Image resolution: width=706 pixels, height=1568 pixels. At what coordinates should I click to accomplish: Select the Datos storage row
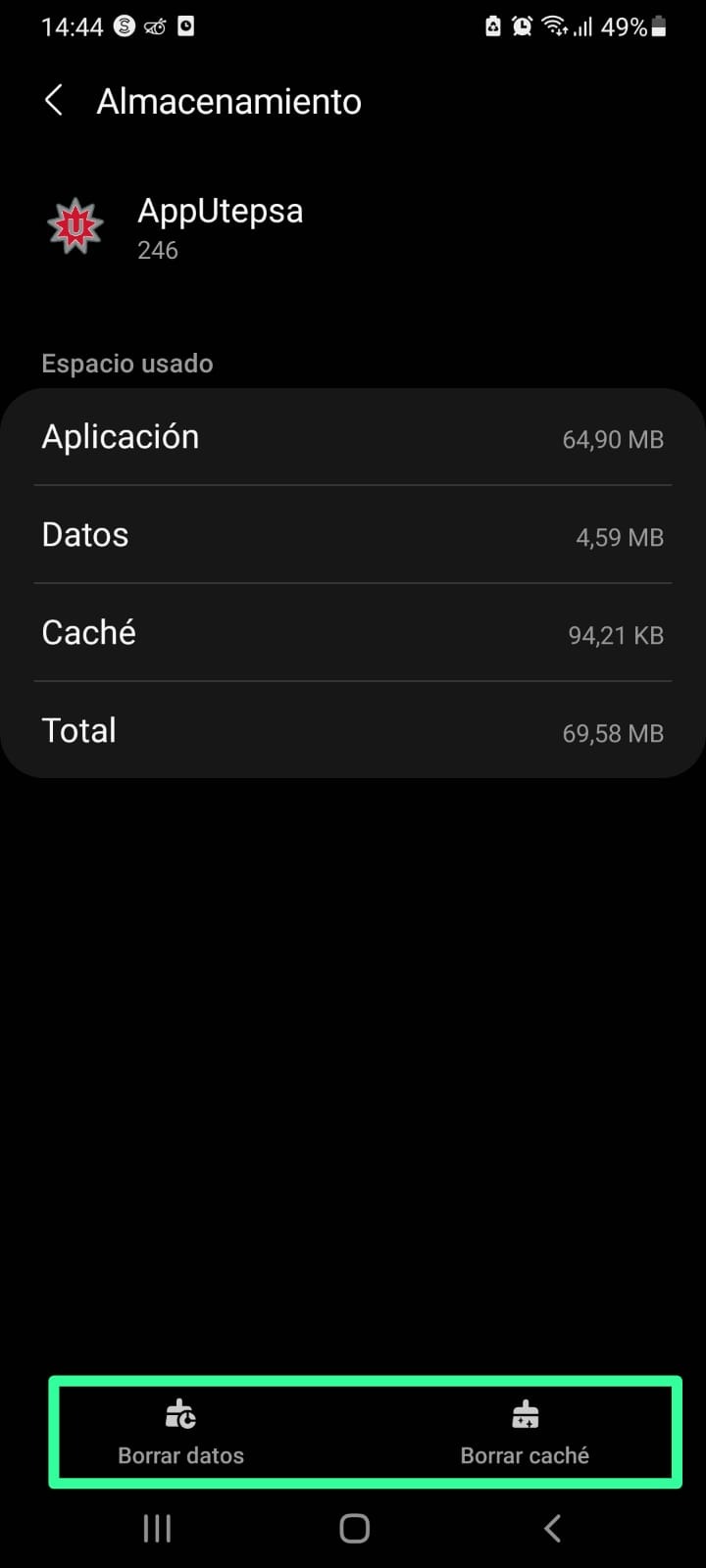click(353, 535)
